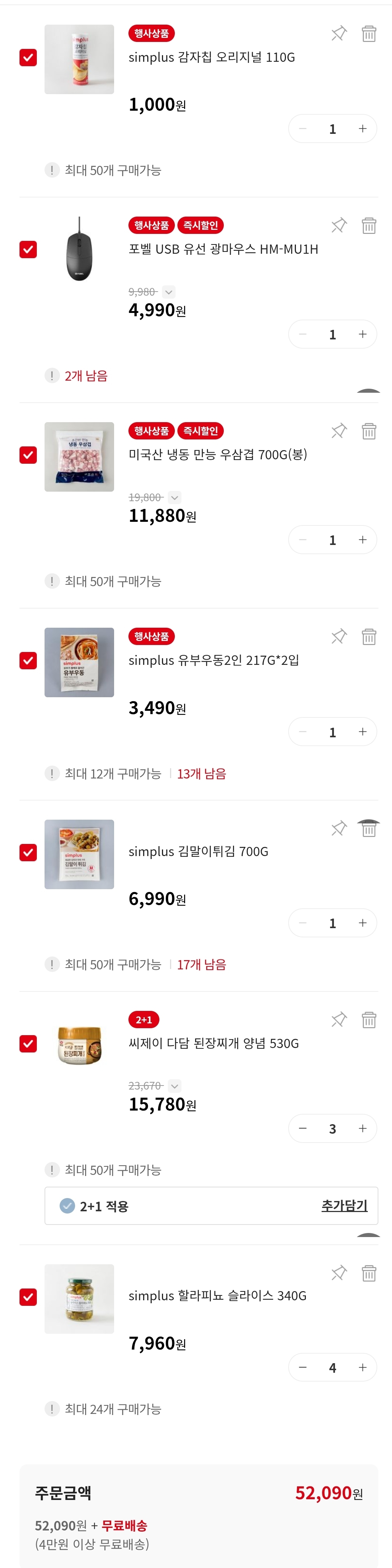Add one more simplus 할라피뇨 슬라이스
The height and width of the screenshot is (1568, 392).
coord(363,1368)
